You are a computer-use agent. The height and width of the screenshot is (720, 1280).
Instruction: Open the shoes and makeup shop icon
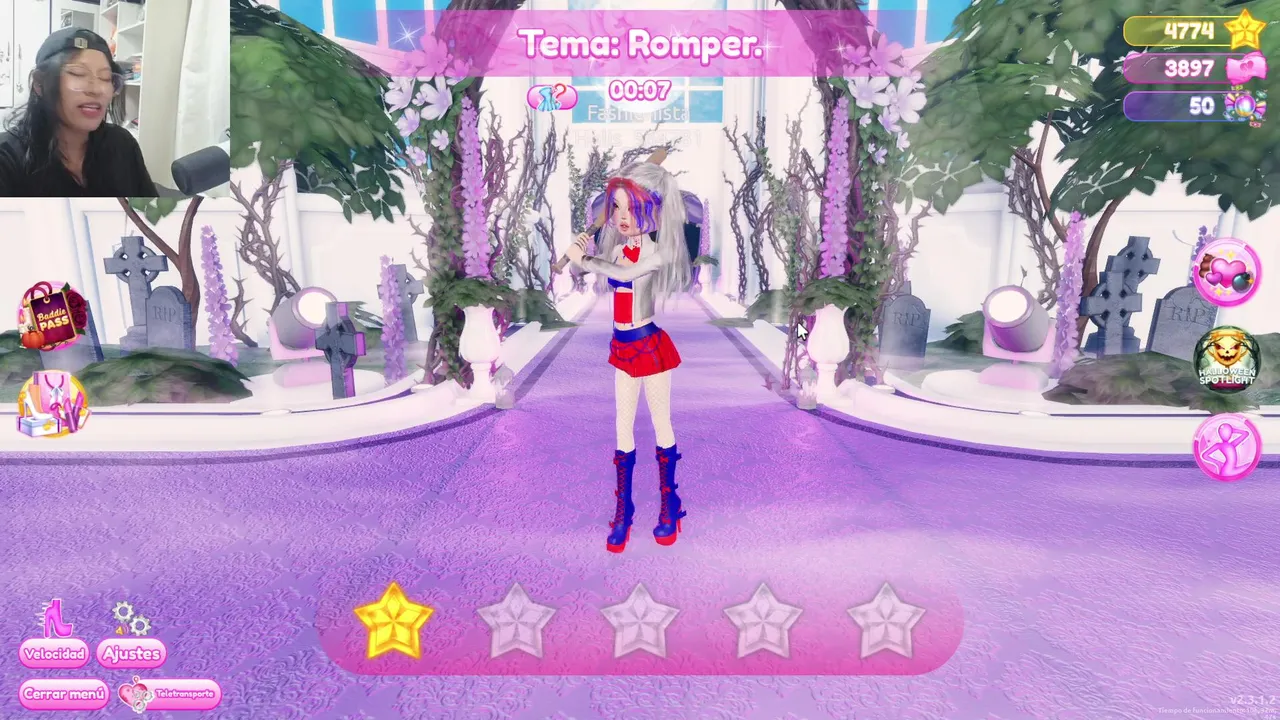(52, 404)
